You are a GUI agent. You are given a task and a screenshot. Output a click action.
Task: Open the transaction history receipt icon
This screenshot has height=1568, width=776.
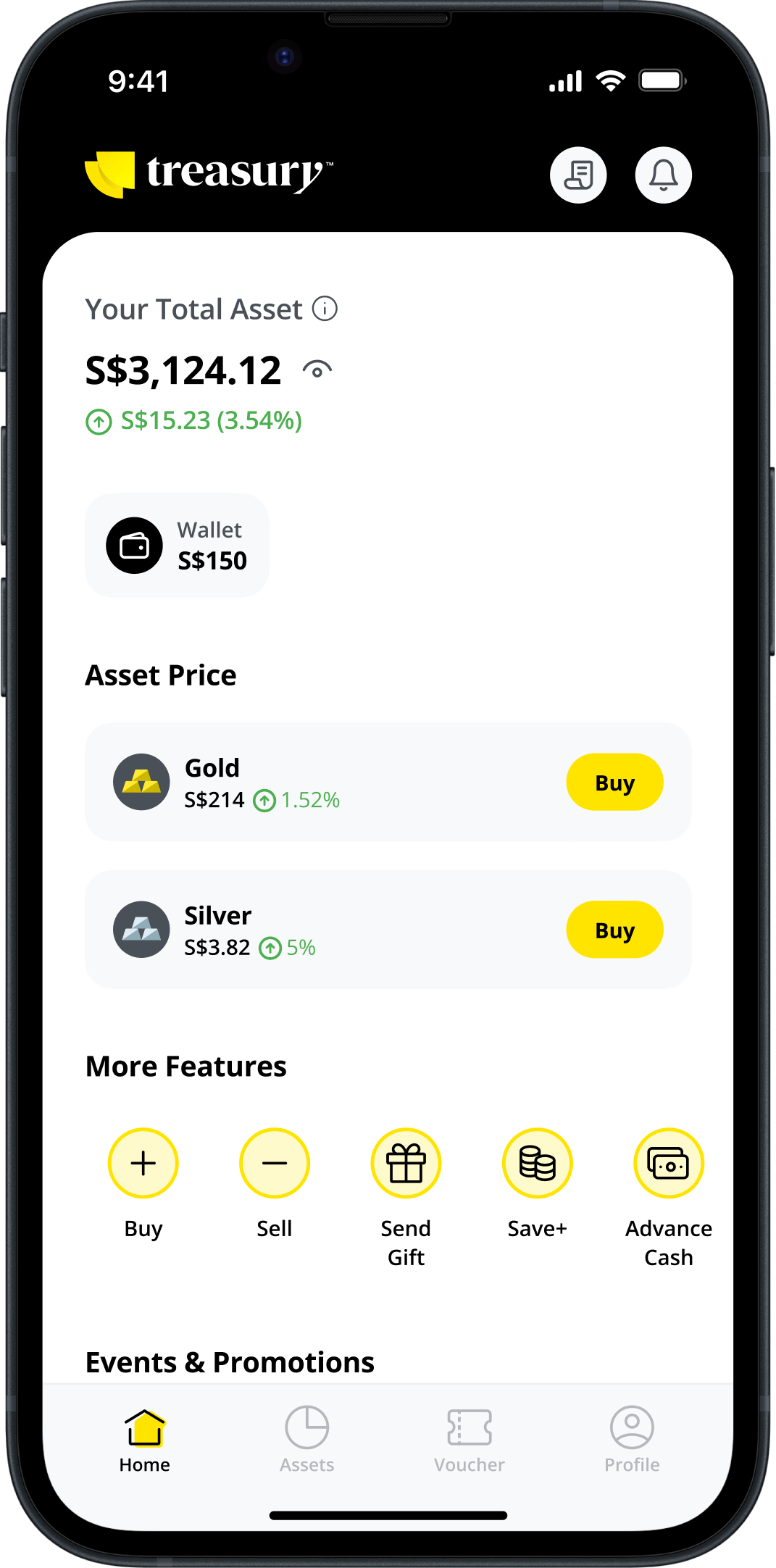coord(577,175)
